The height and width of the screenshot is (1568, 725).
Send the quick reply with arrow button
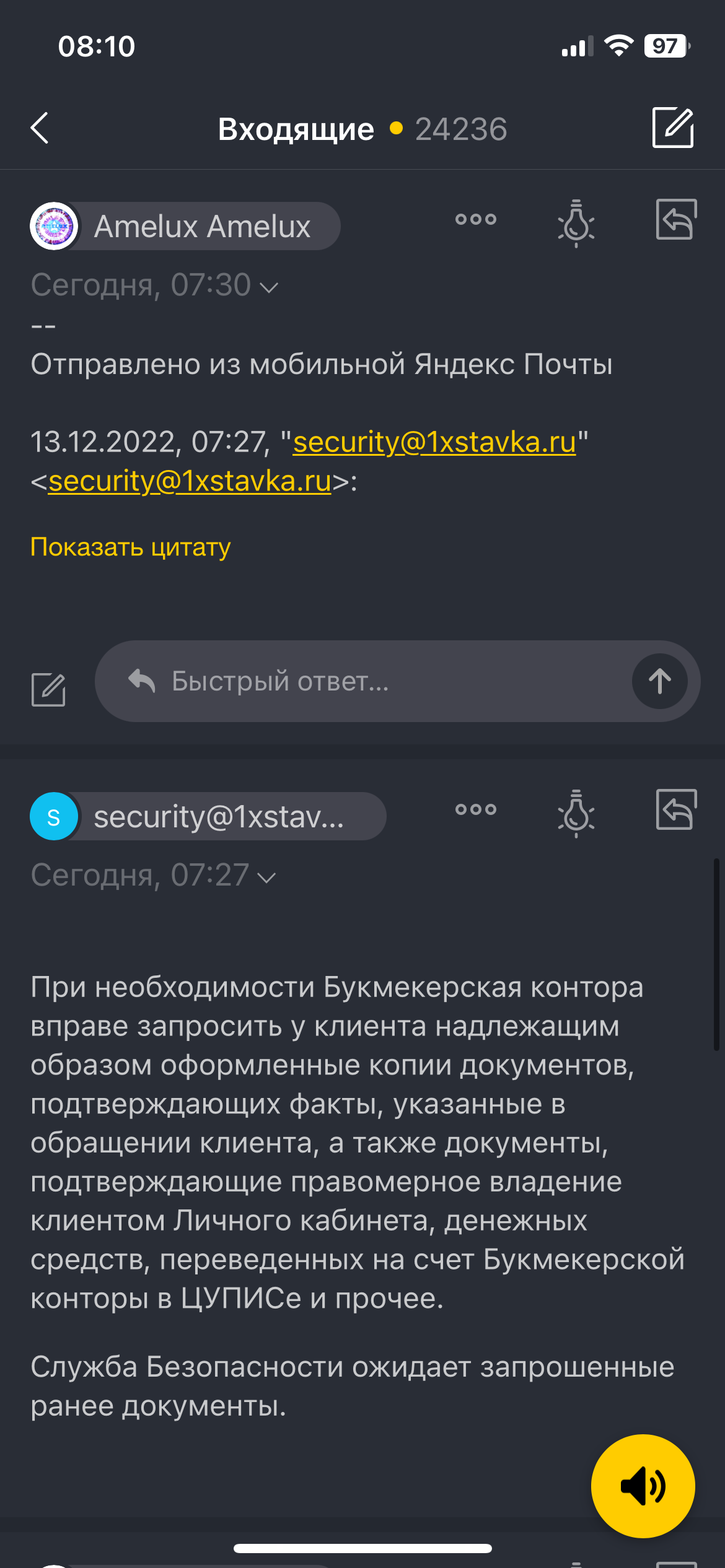pos(659,681)
